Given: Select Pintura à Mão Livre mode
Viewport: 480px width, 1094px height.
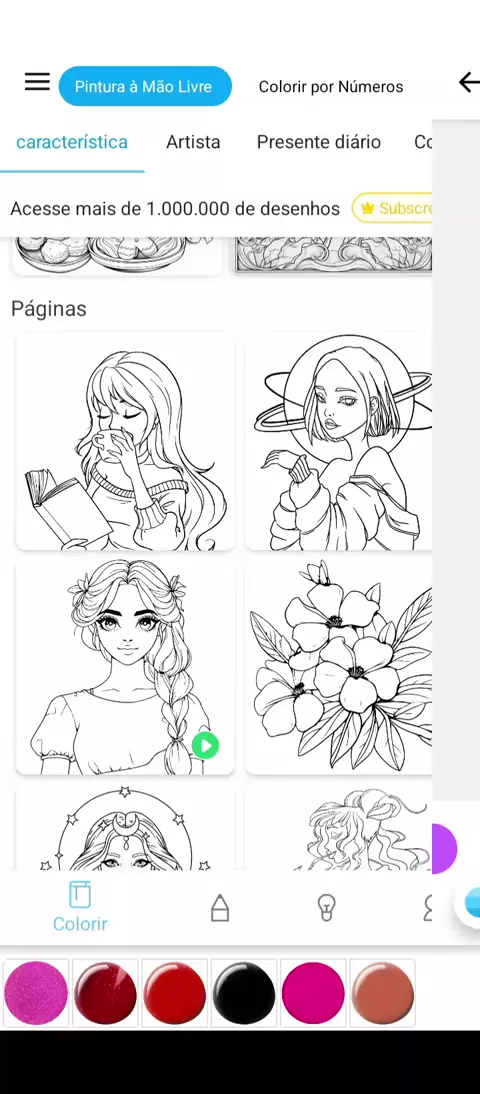Looking at the screenshot, I should pos(144,87).
